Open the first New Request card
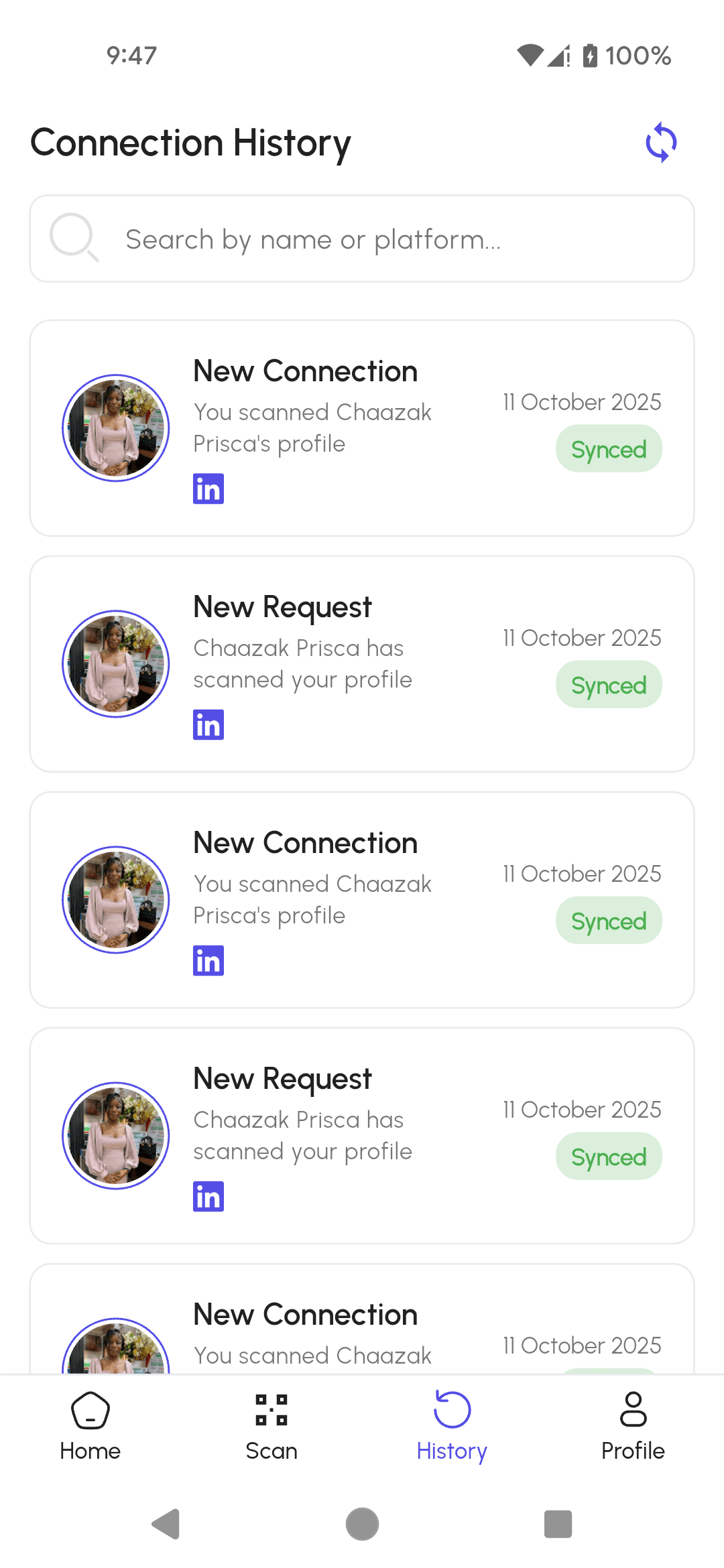 362,663
